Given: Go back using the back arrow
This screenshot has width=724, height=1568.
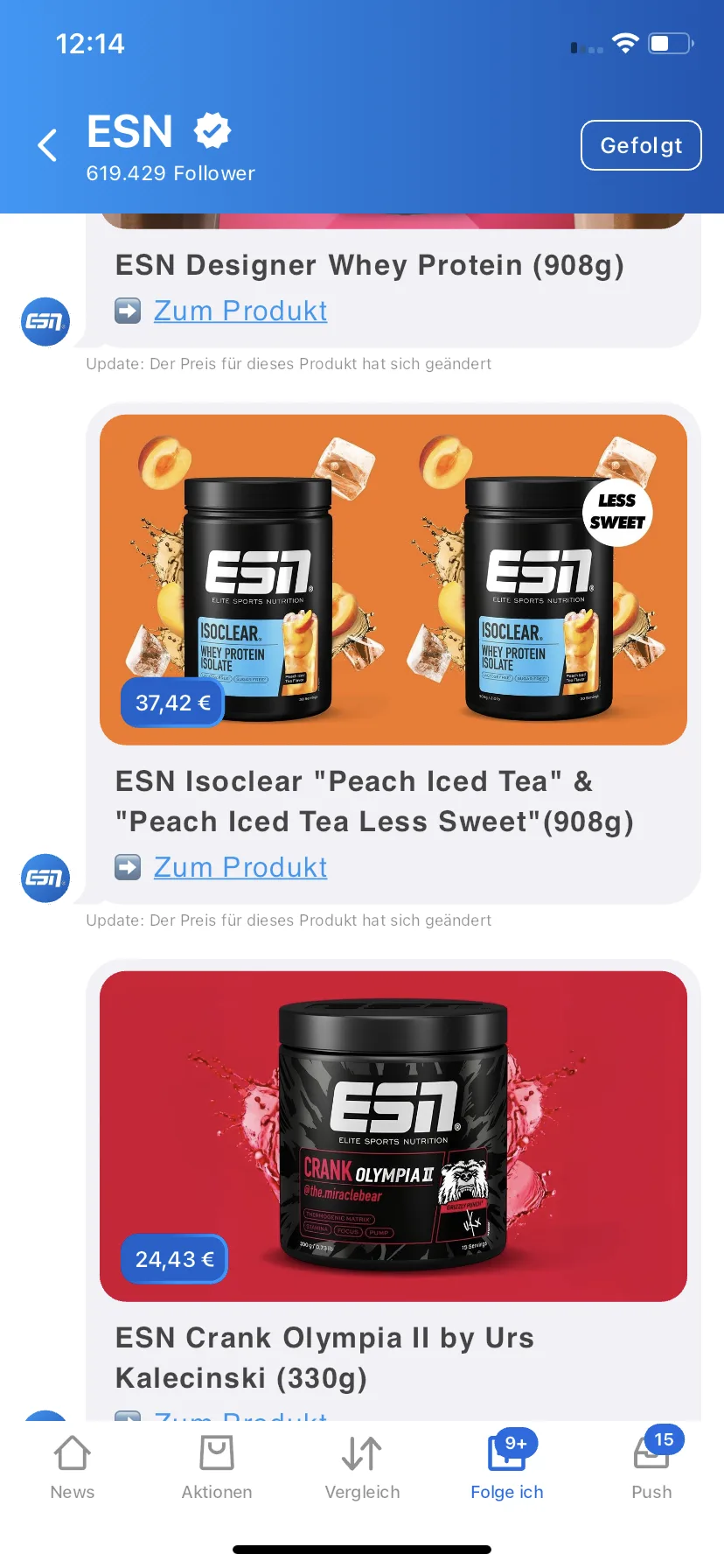Looking at the screenshot, I should click(48, 145).
